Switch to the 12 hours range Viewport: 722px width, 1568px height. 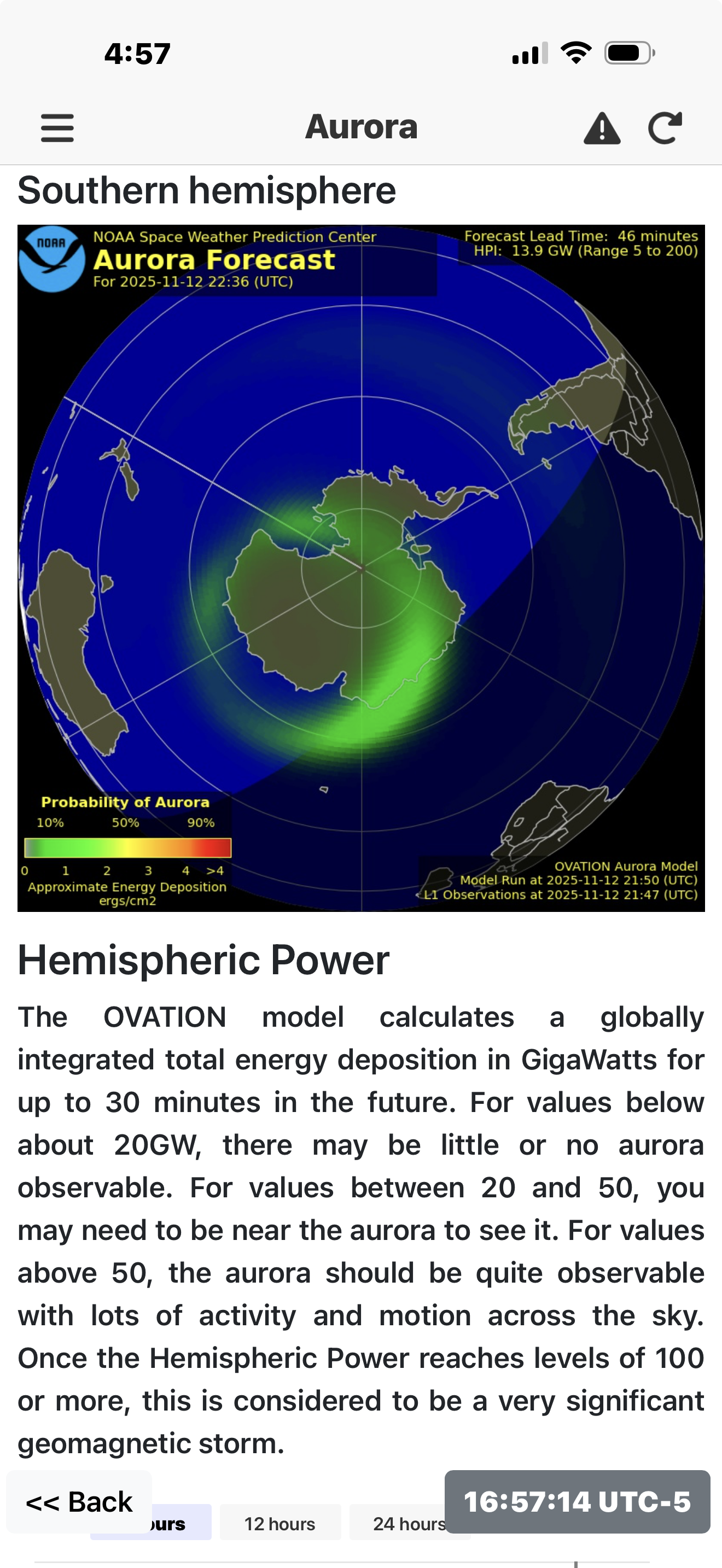tap(280, 1524)
